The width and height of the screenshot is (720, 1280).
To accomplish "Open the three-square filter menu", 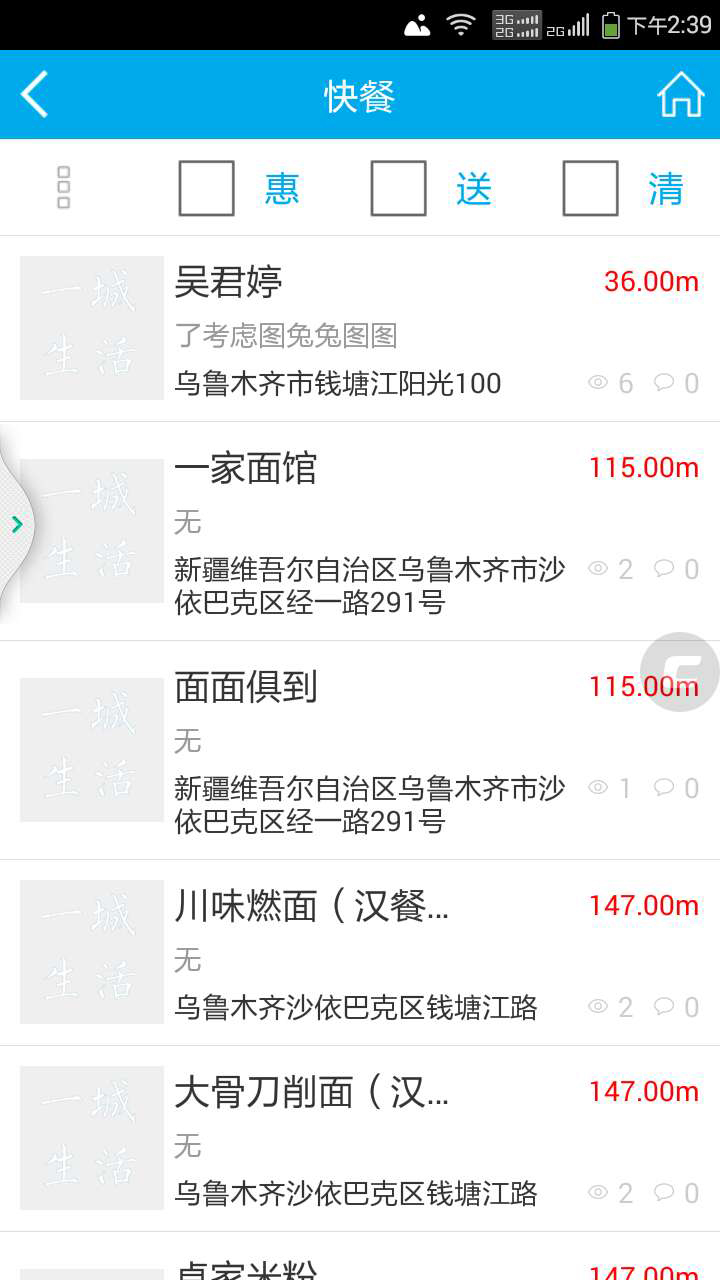I will tap(64, 188).
